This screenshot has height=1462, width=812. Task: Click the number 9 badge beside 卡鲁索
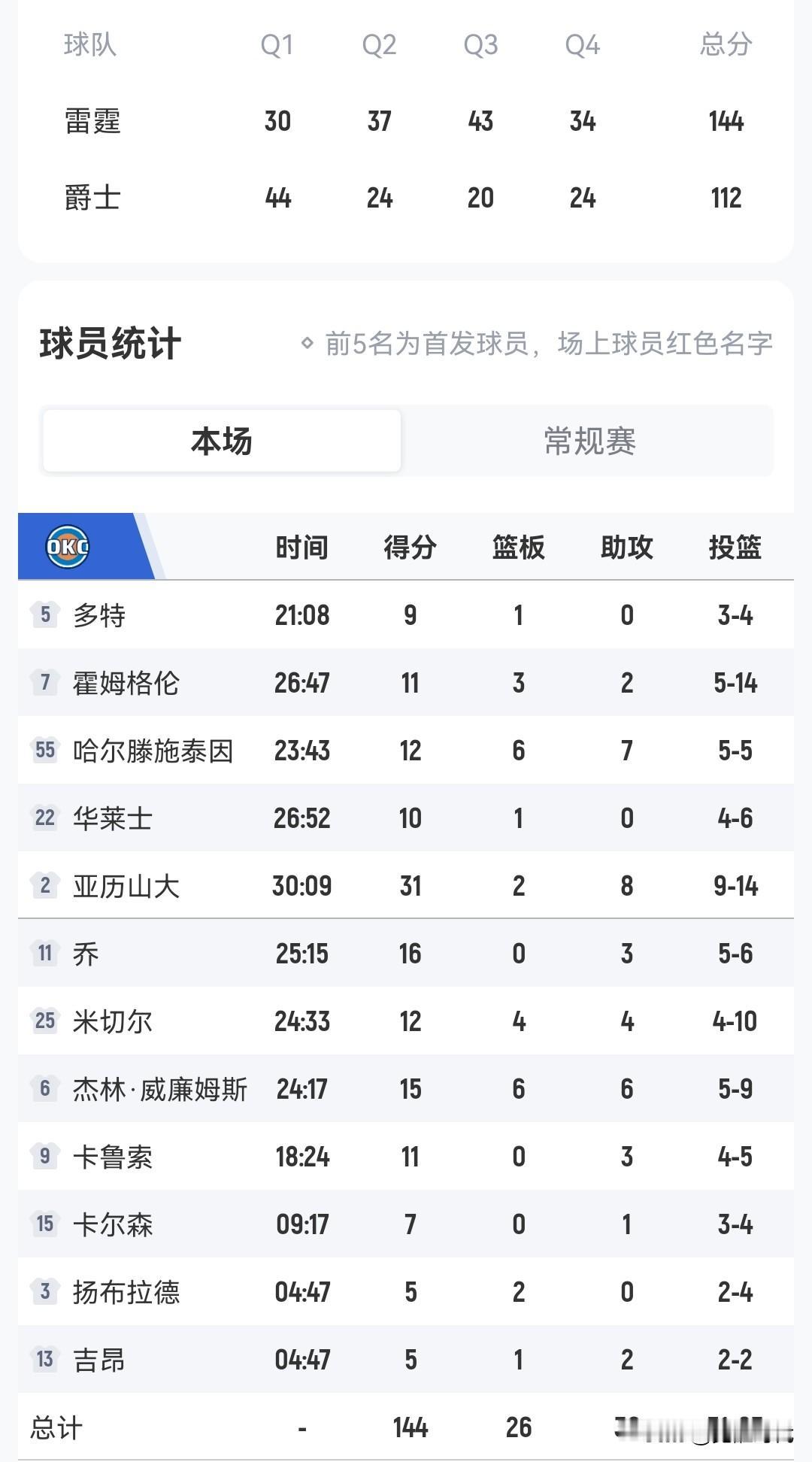point(44,1157)
